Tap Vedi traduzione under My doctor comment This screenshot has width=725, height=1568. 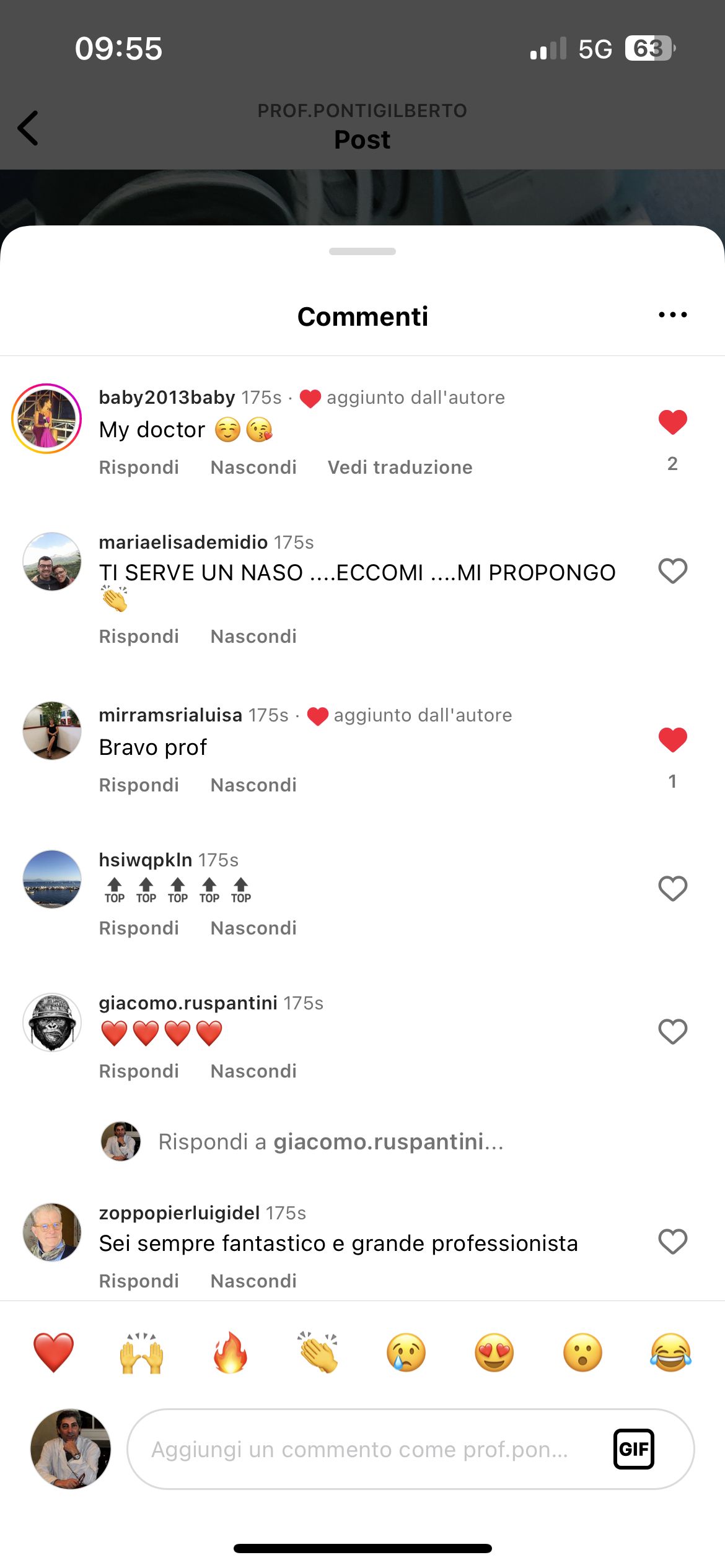(x=400, y=468)
